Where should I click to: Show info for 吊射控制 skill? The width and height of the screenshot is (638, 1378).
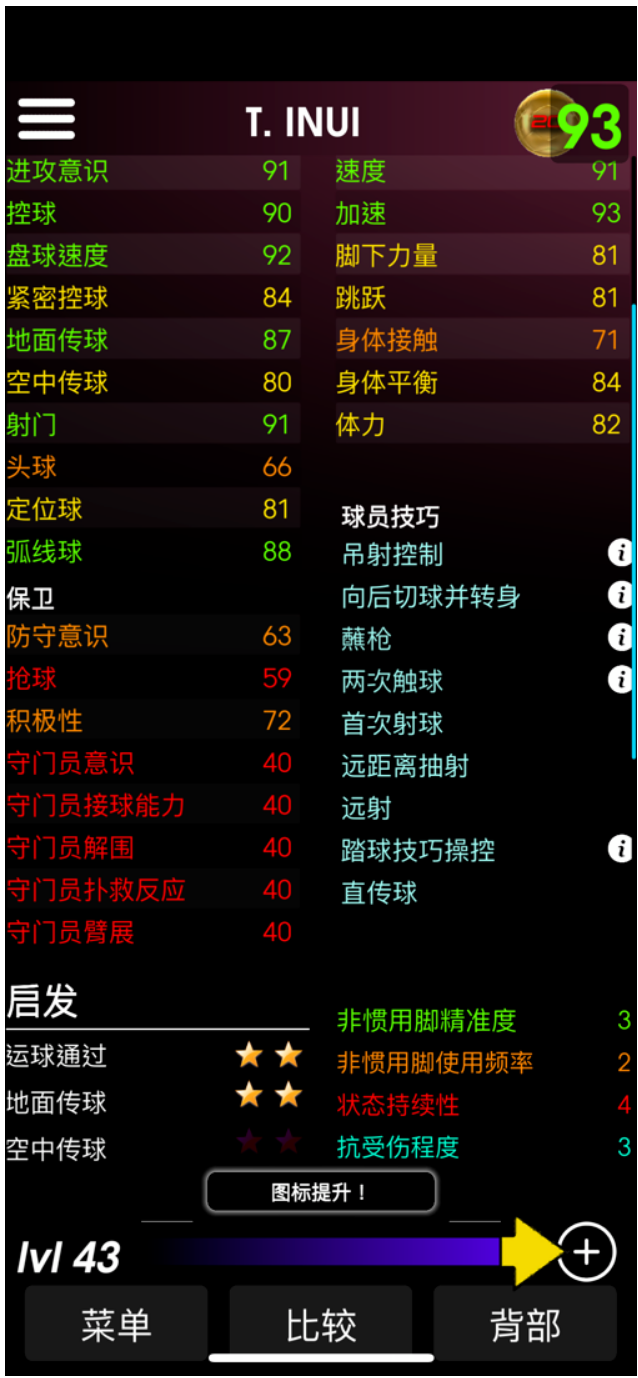pyautogui.click(x=620, y=553)
